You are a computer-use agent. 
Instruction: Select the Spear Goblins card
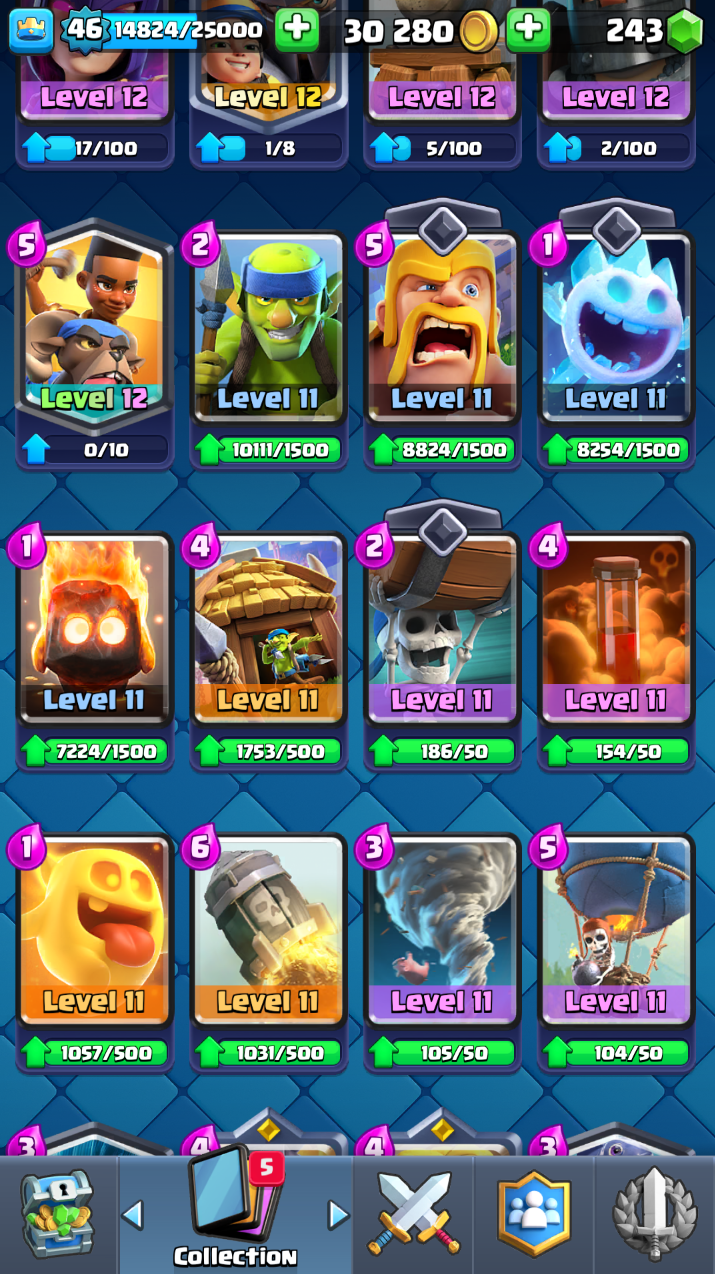tap(268, 330)
